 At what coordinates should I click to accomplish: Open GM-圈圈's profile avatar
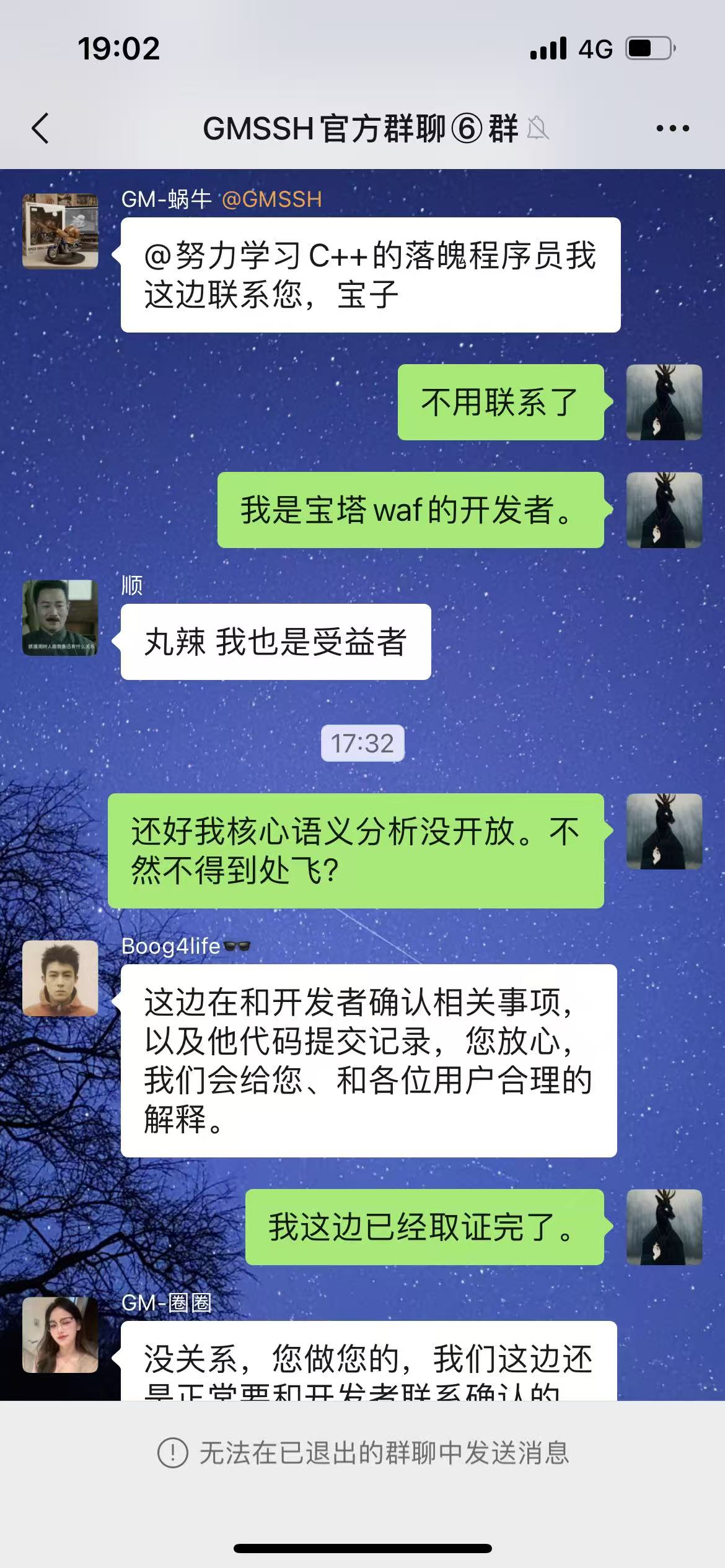[x=60, y=1335]
